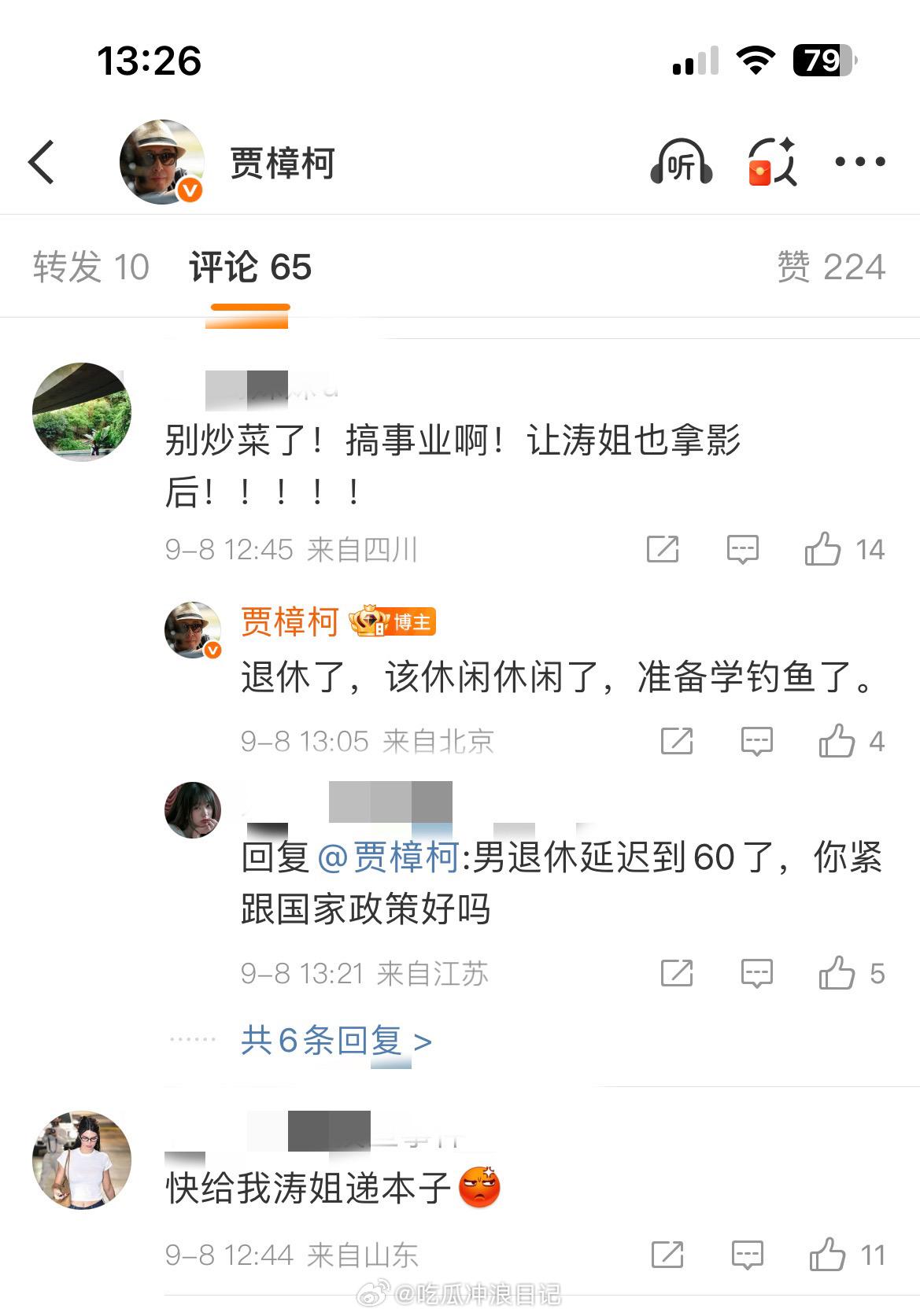The width and height of the screenshot is (920, 1316).
Task: Open the three-dot overflow menu
Action: (x=859, y=162)
